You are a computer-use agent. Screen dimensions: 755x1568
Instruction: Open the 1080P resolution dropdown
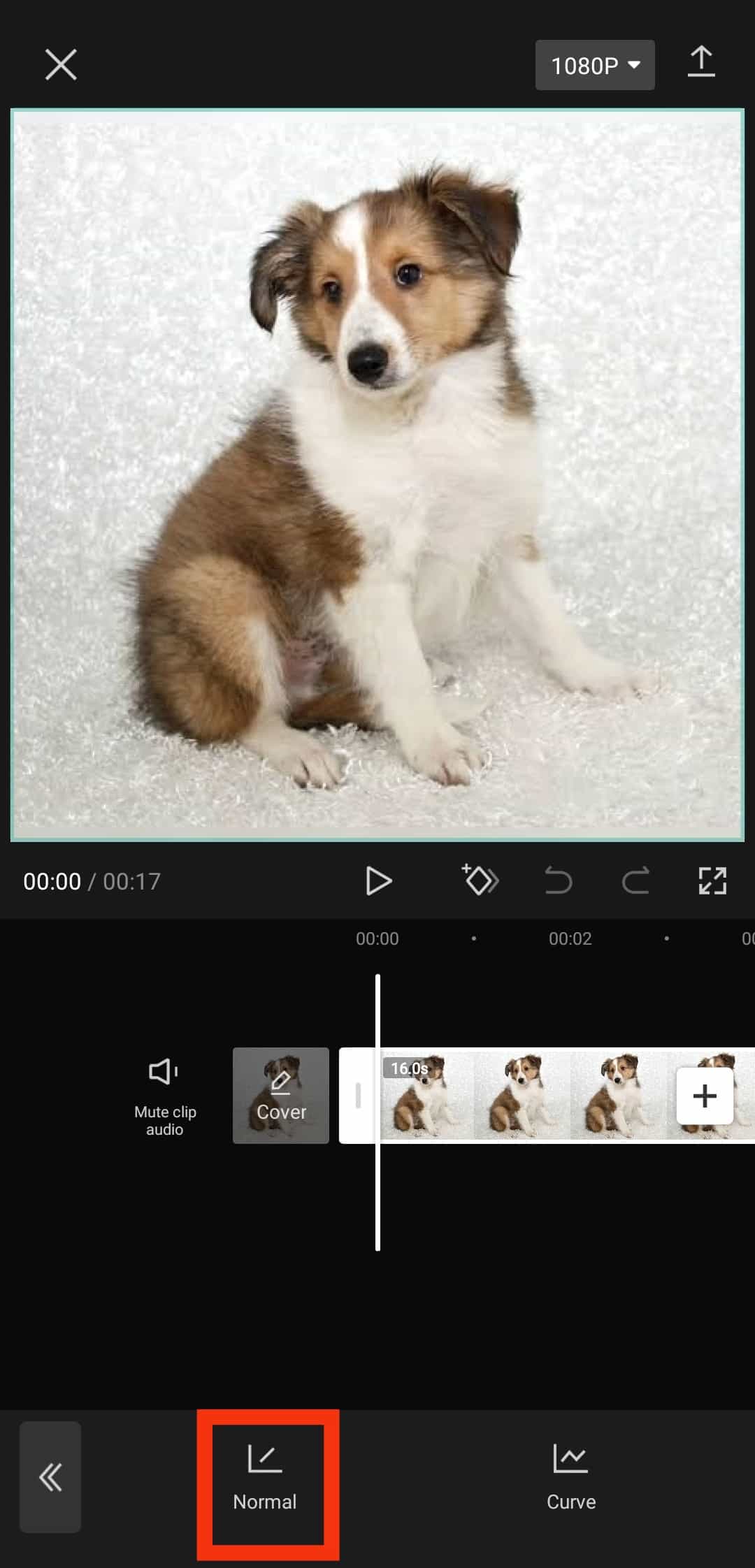[595, 65]
